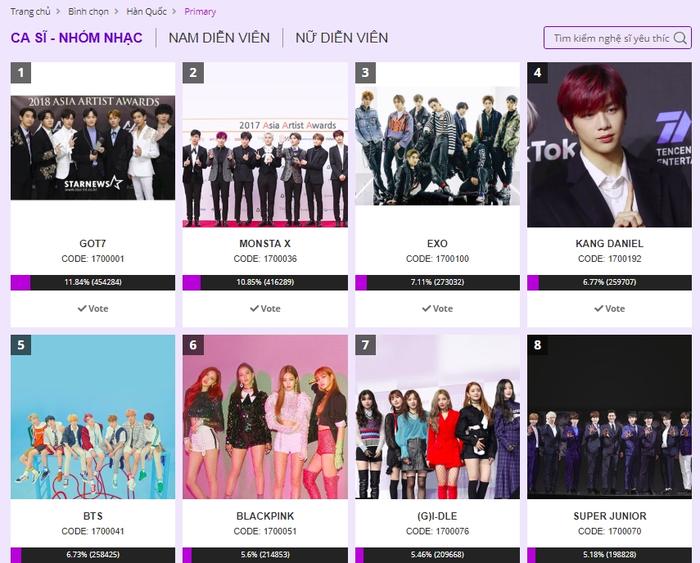The width and height of the screenshot is (700, 563).
Task: Vote for GOT7
Action: point(93,308)
